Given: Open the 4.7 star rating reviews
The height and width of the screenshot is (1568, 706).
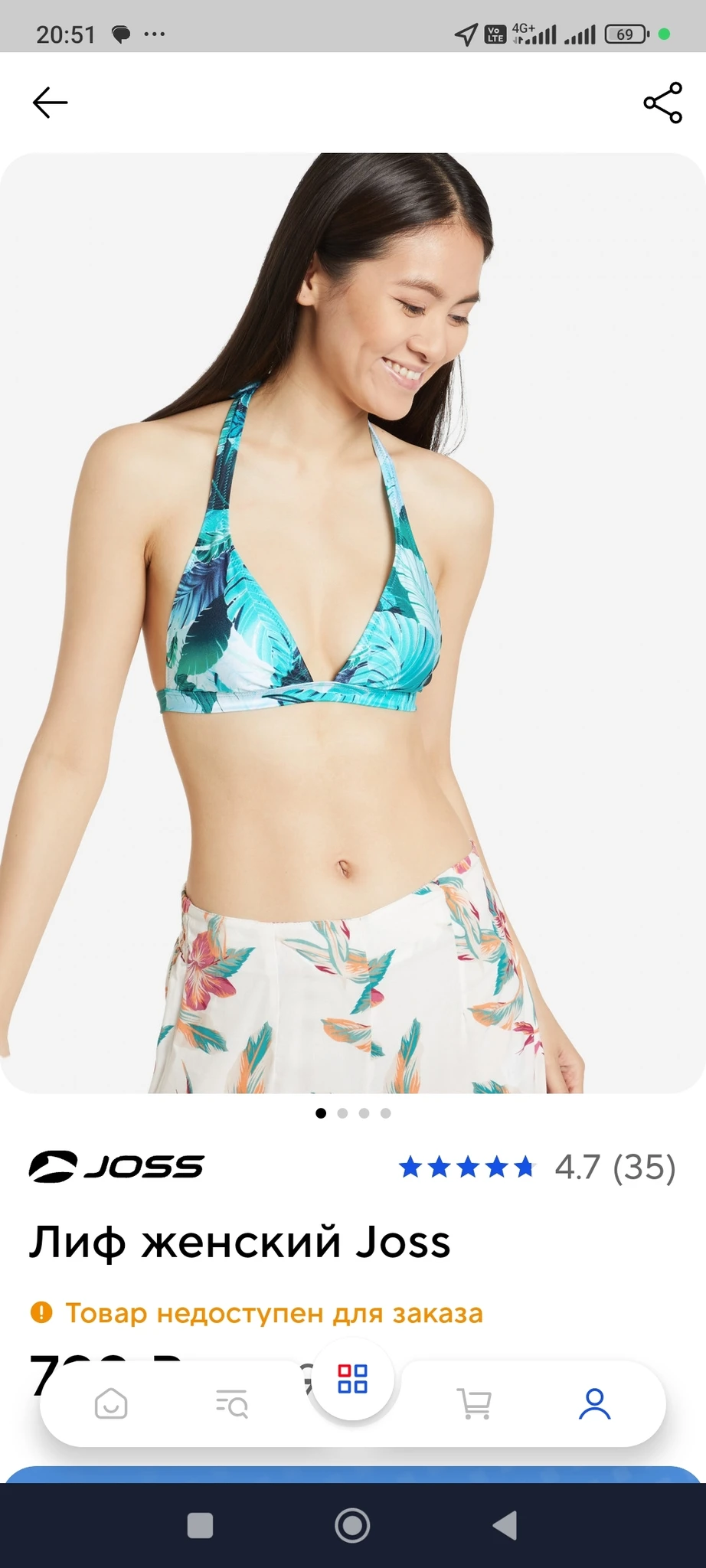Looking at the screenshot, I should [536, 1167].
